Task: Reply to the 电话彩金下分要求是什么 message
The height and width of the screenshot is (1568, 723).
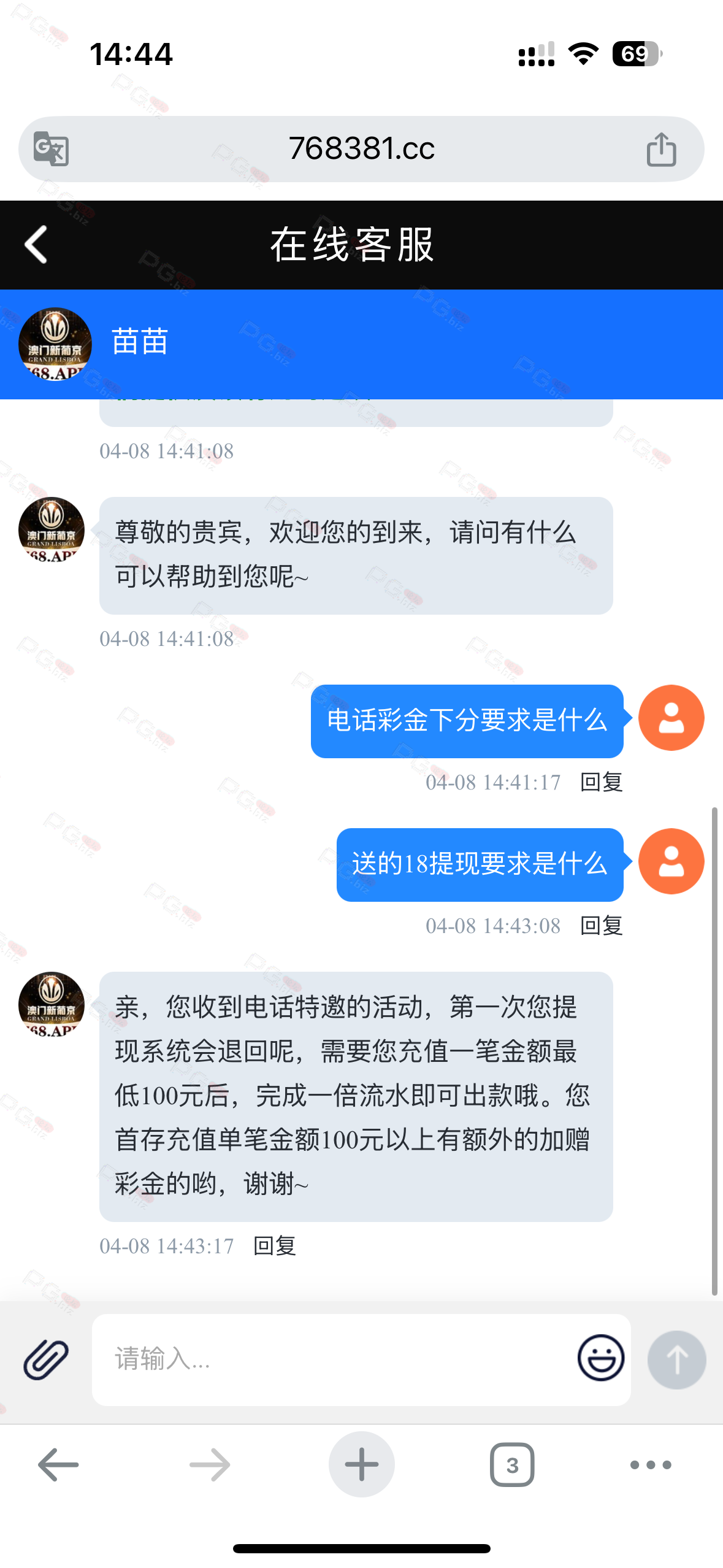Action: click(x=601, y=782)
